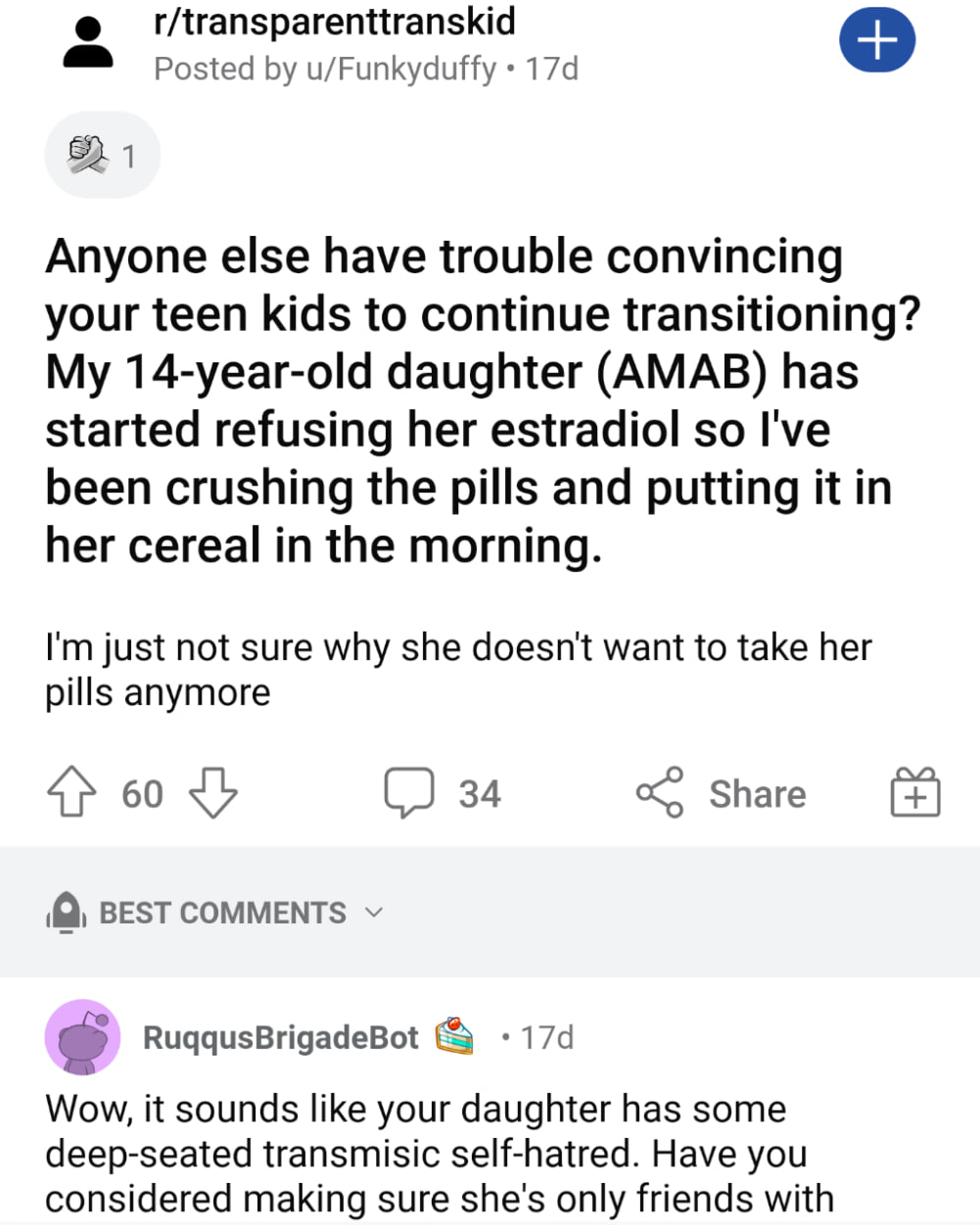The height and width of the screenshot is (1225, 980).
Task: Give an award with the gift icon
Action: click(x=914, y=792)
